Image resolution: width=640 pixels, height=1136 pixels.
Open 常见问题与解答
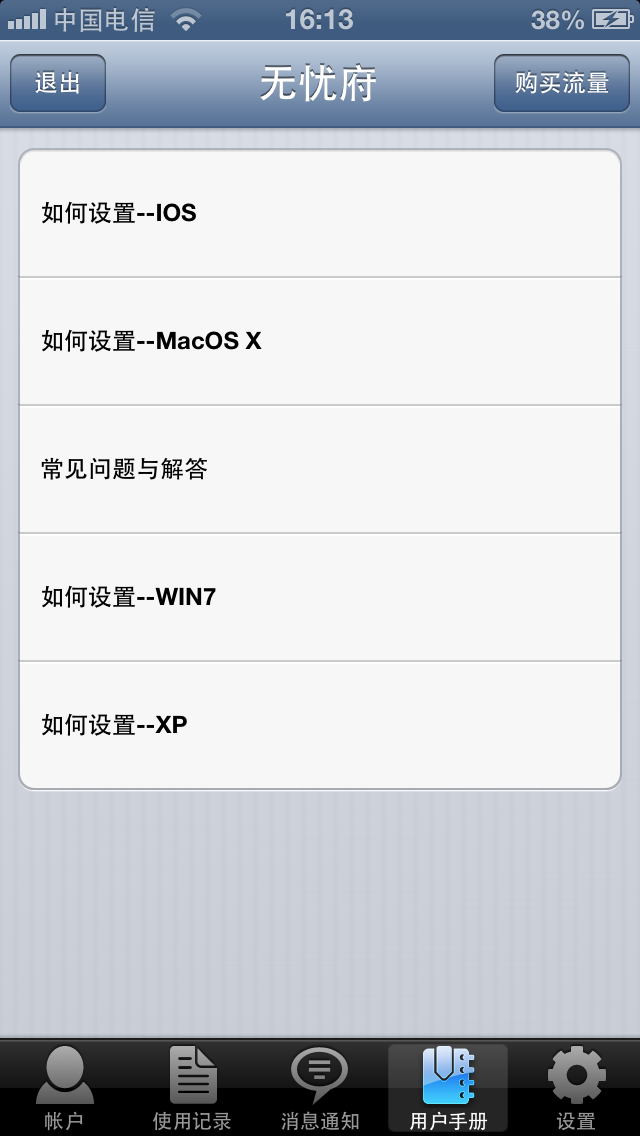(x=320, y=469)
